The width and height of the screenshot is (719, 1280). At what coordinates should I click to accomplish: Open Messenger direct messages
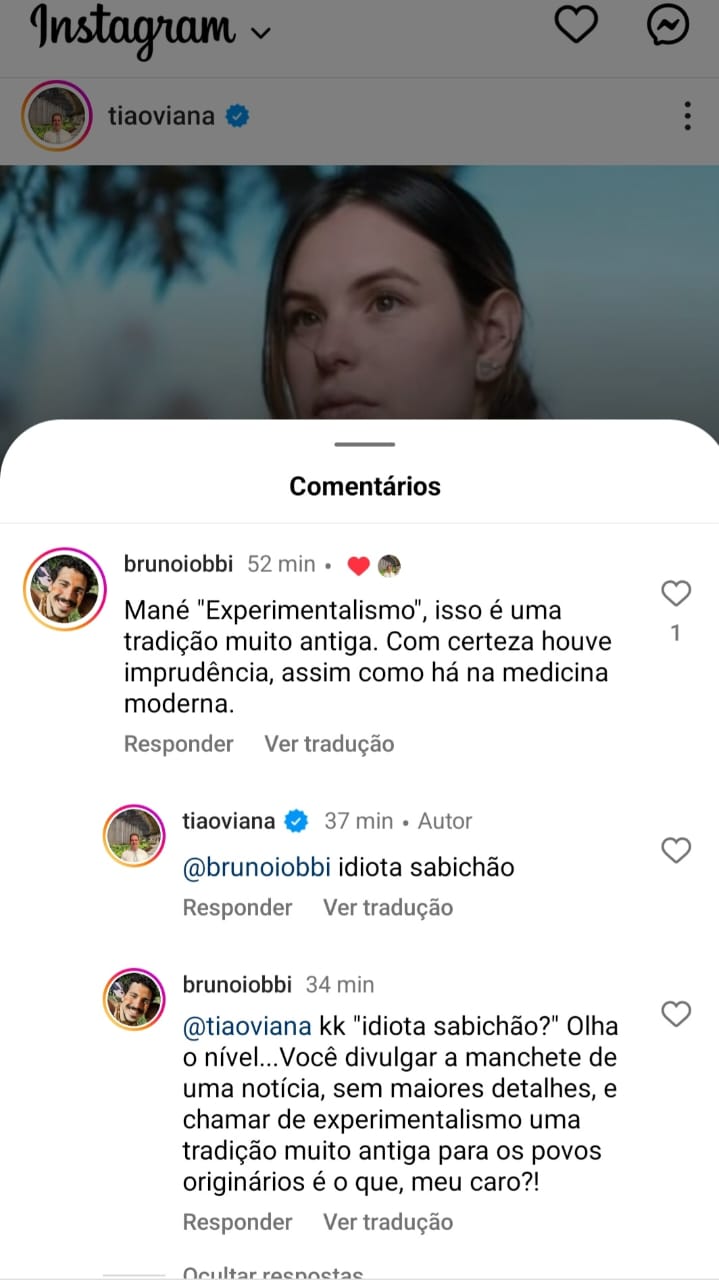point(667,25)
